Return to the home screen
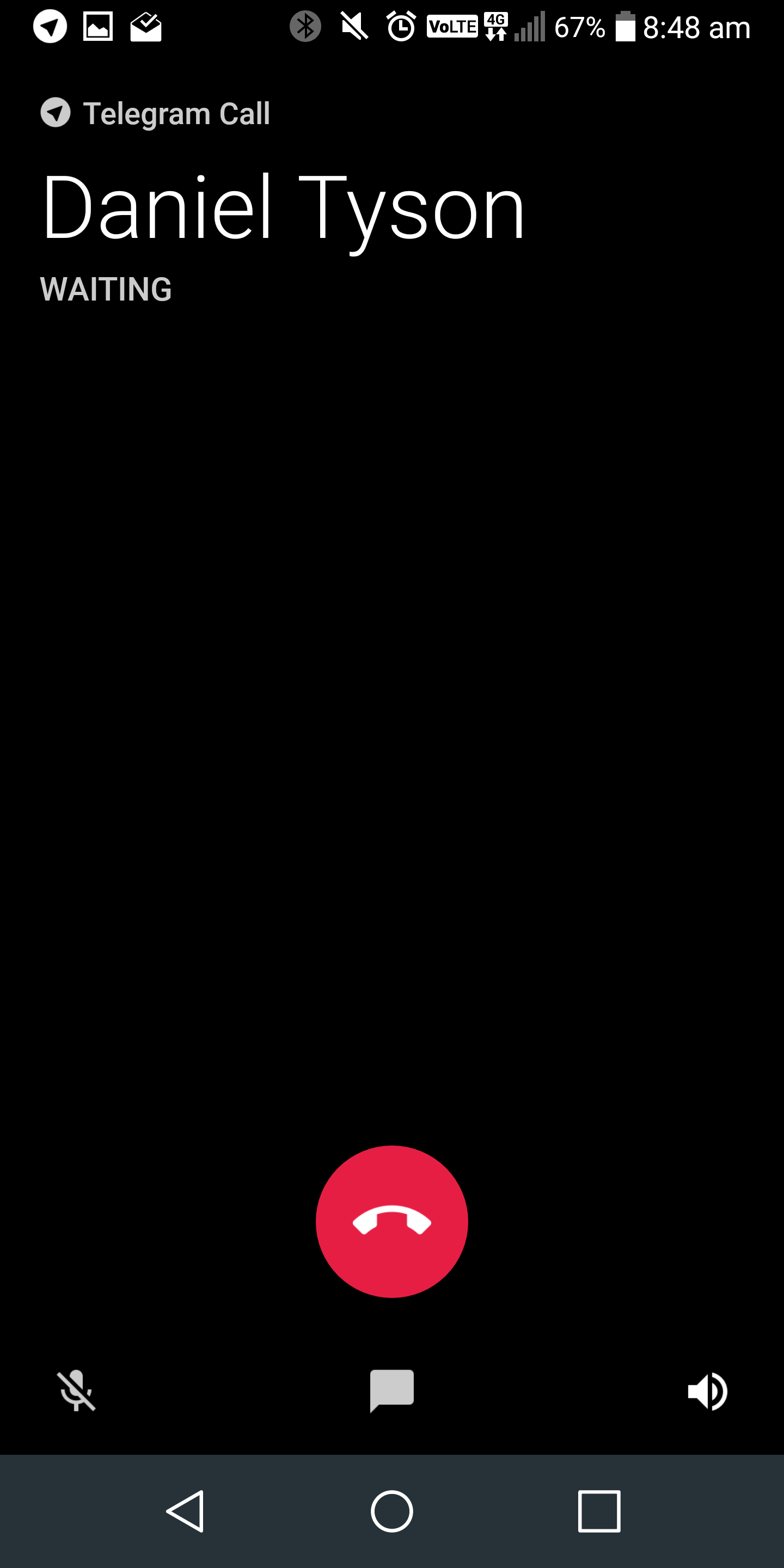784x1568 pixels. coord(392,1511)
